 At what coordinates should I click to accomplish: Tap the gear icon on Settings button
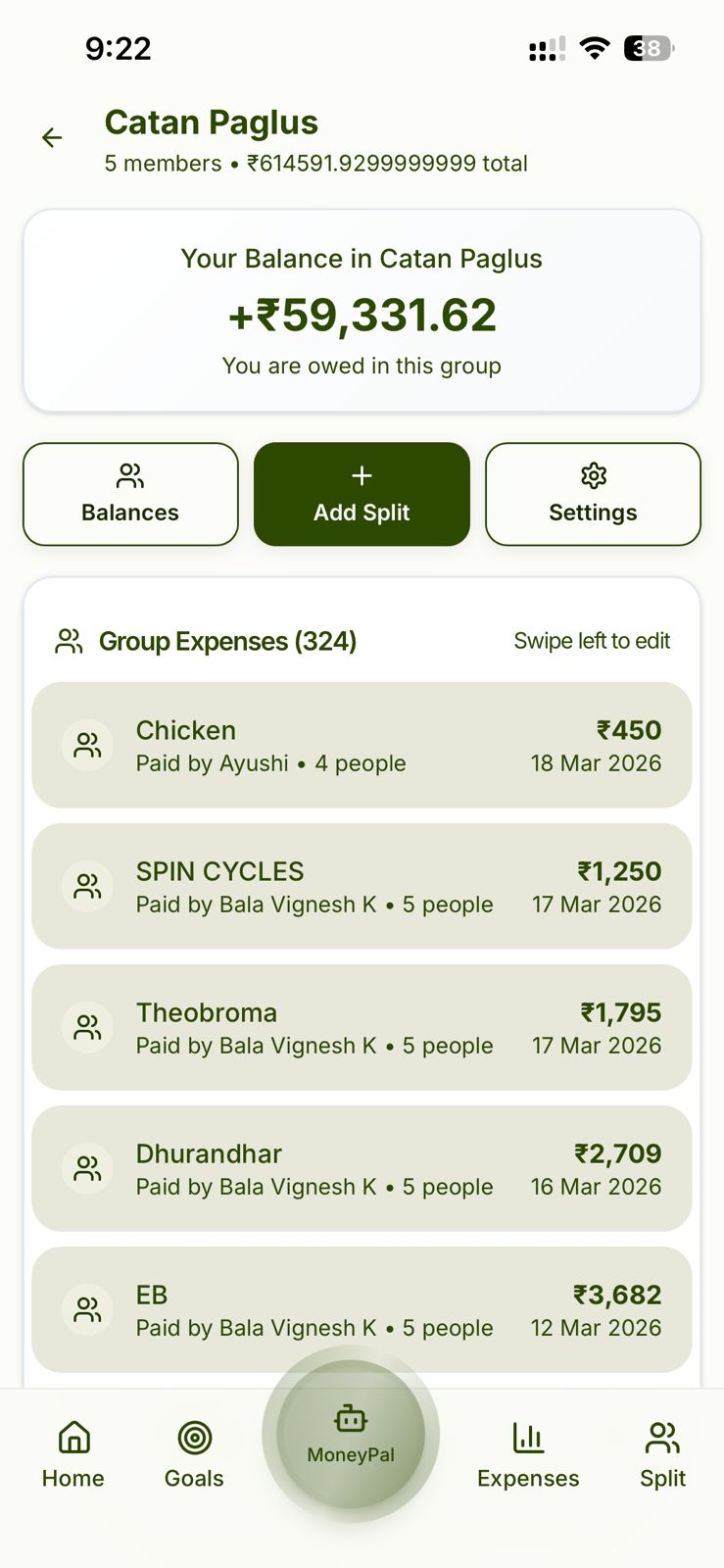coord(593,475)
